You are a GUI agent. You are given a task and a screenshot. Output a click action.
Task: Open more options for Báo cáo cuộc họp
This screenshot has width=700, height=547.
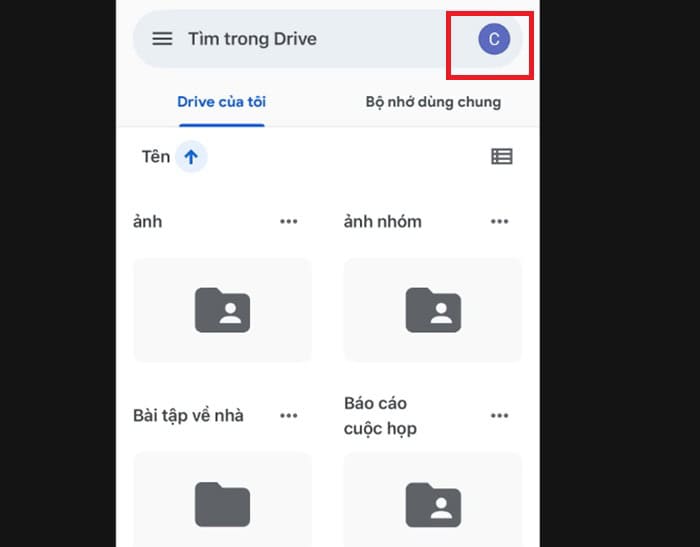pos(500,415)
